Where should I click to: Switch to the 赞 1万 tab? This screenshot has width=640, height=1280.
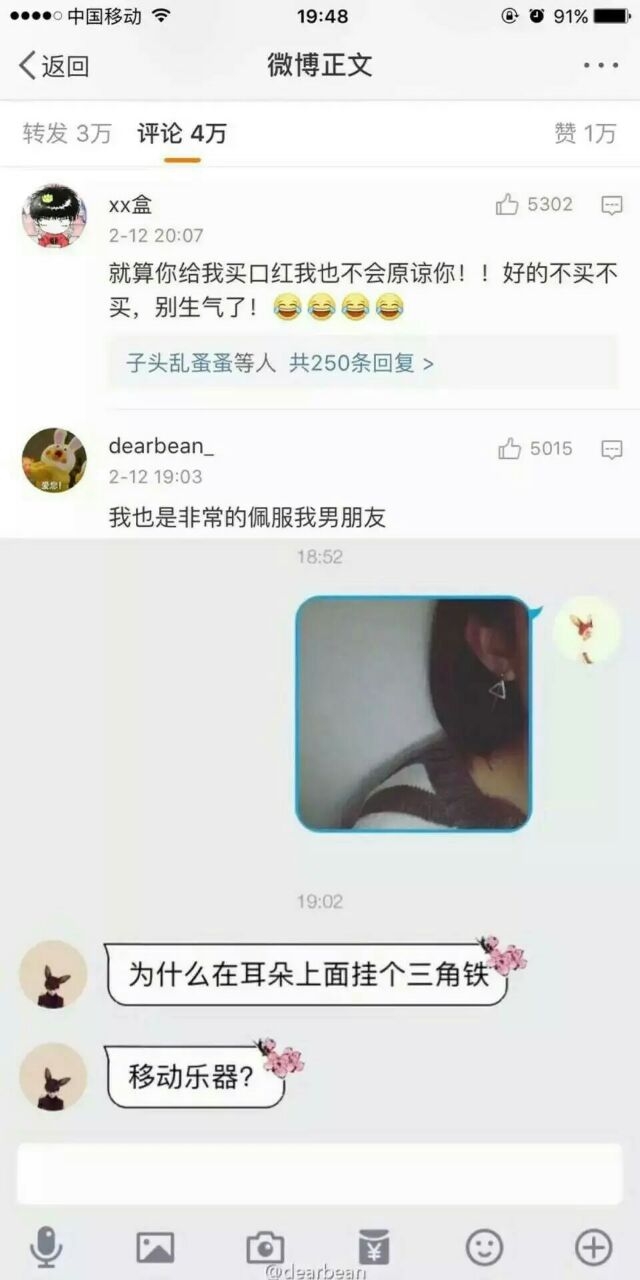586,133
